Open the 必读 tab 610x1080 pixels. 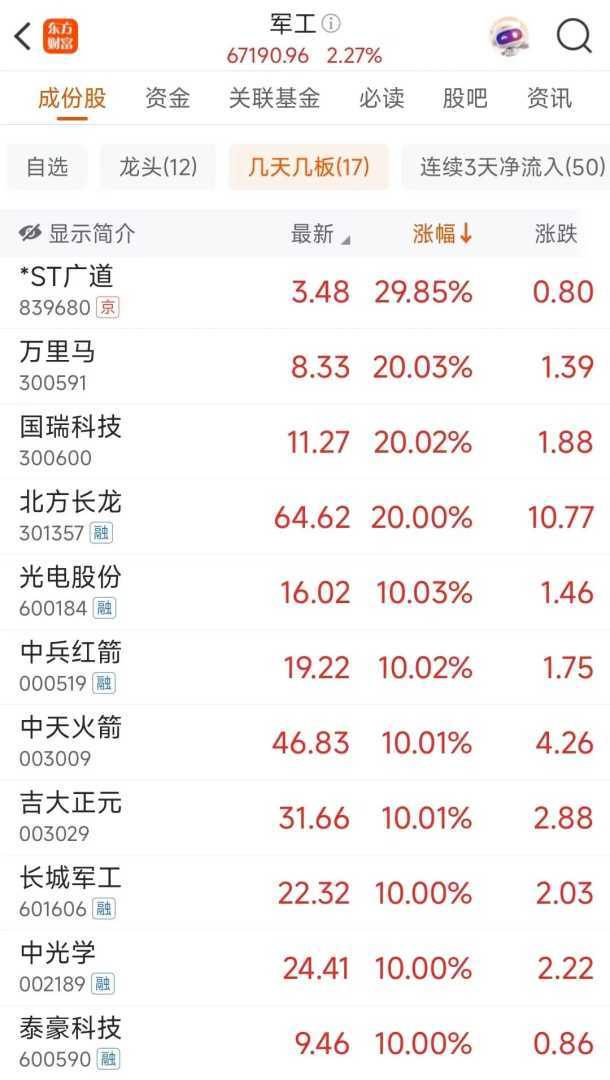click(382, 98)
